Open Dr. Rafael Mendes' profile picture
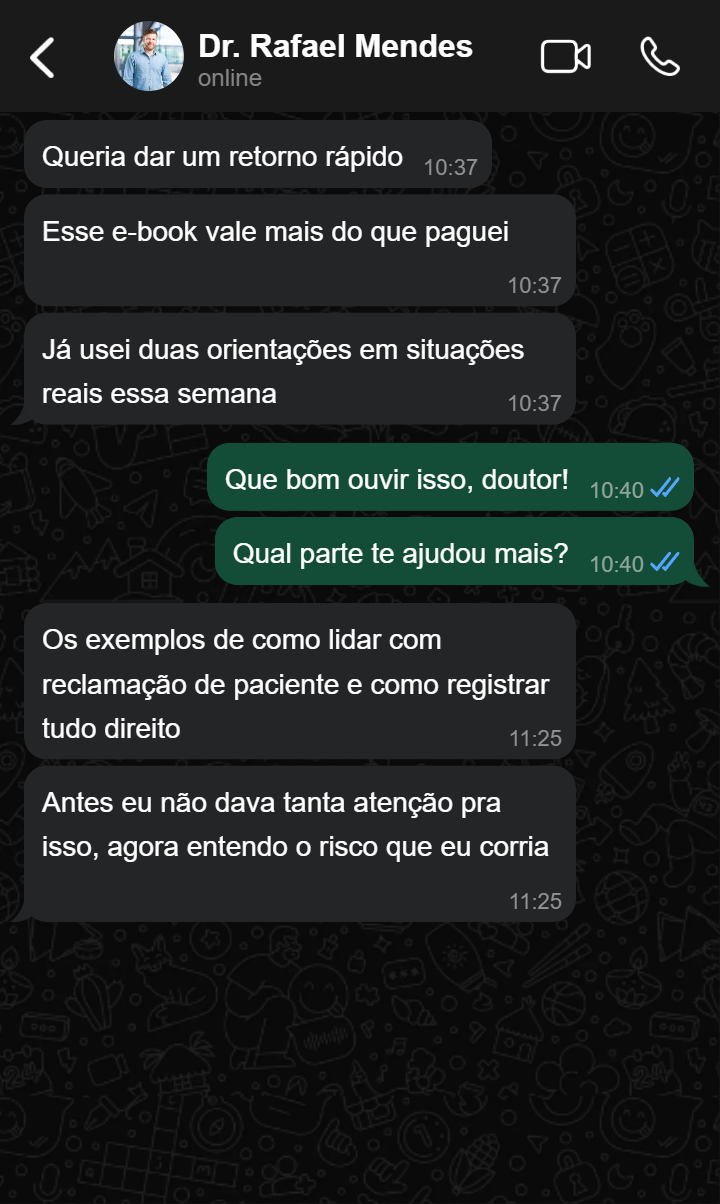The height and width of the screenshot is (1204, 720). (149, 57)
